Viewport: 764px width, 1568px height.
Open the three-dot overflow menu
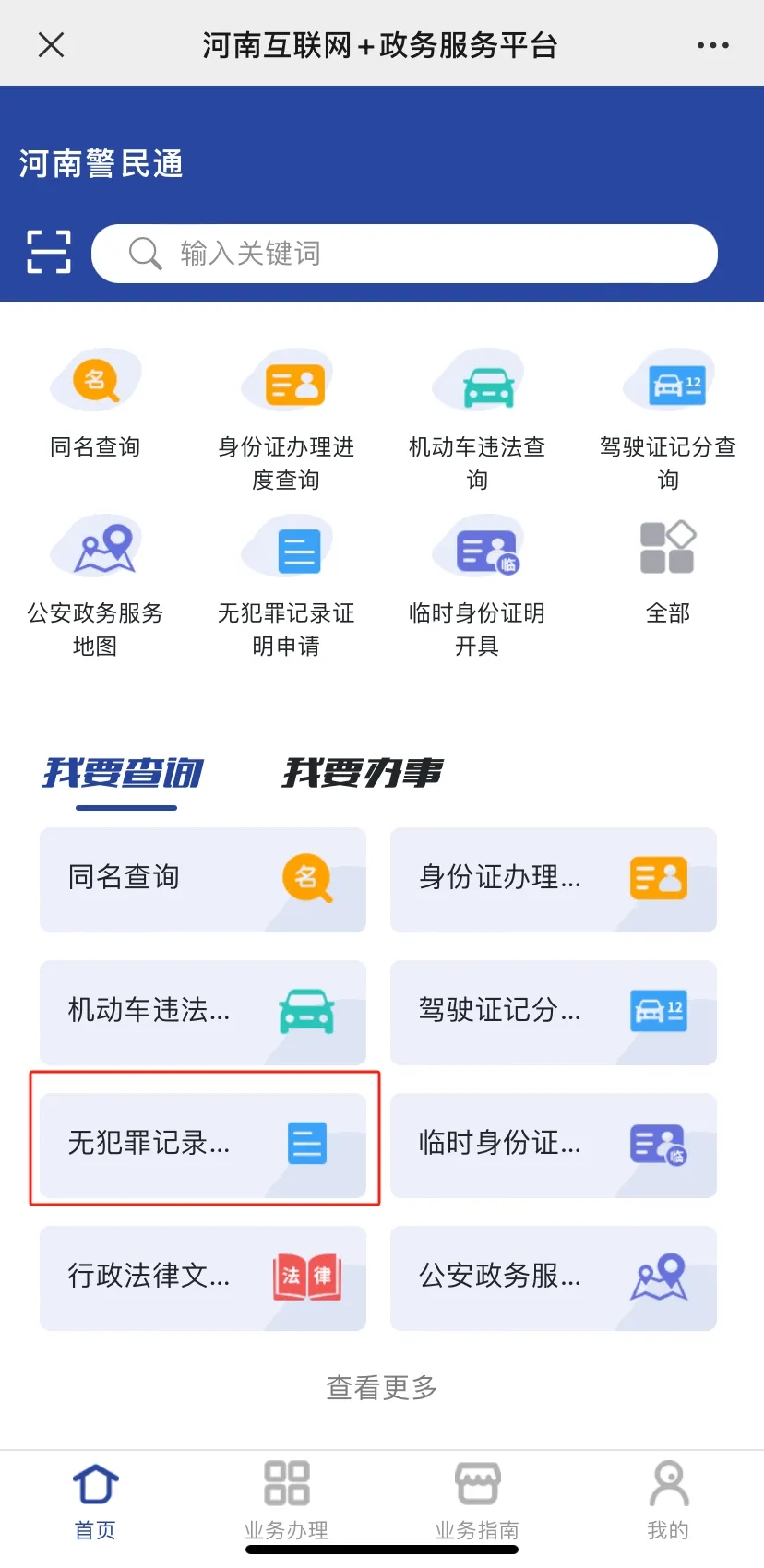pos(712,44)
